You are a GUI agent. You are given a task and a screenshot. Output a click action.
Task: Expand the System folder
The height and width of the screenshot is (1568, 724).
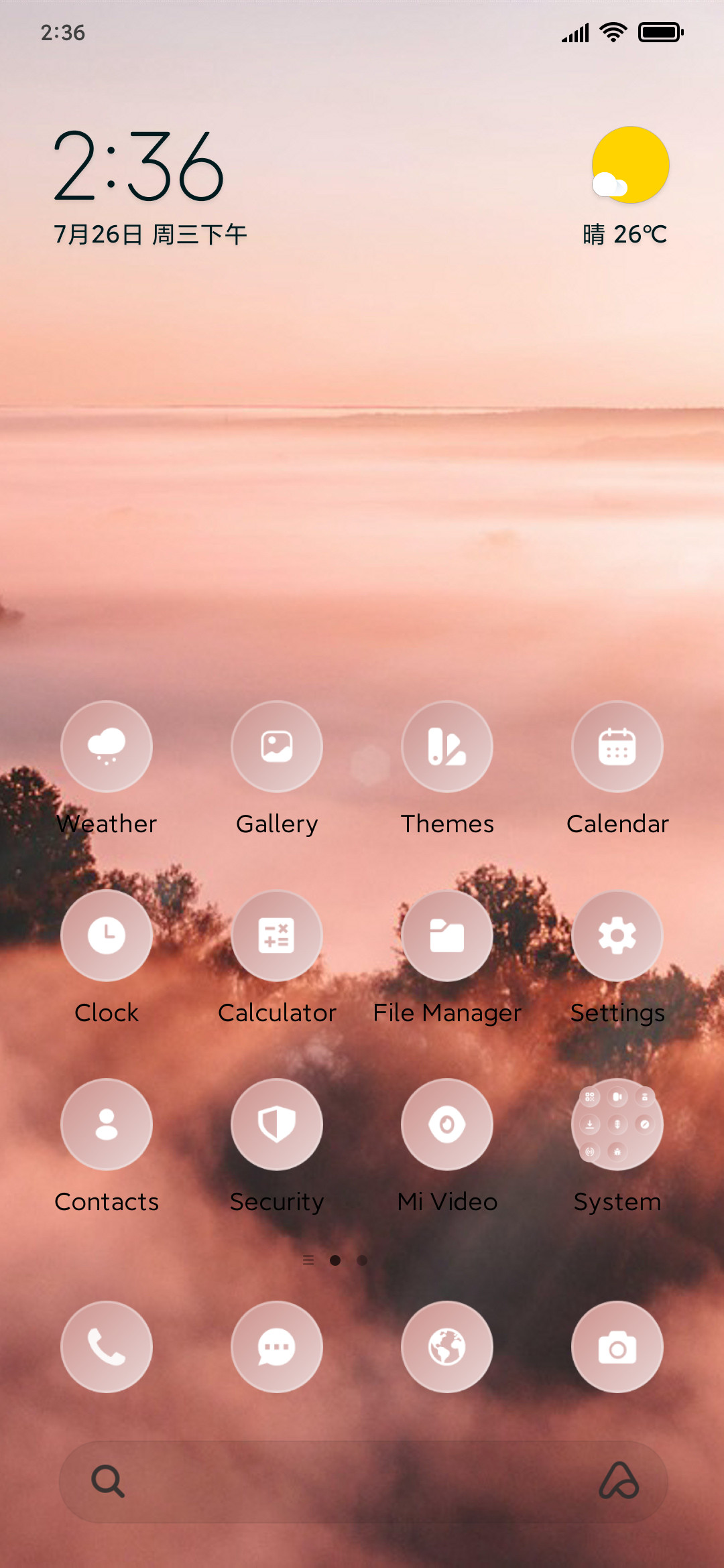[x=617, y=1124]
